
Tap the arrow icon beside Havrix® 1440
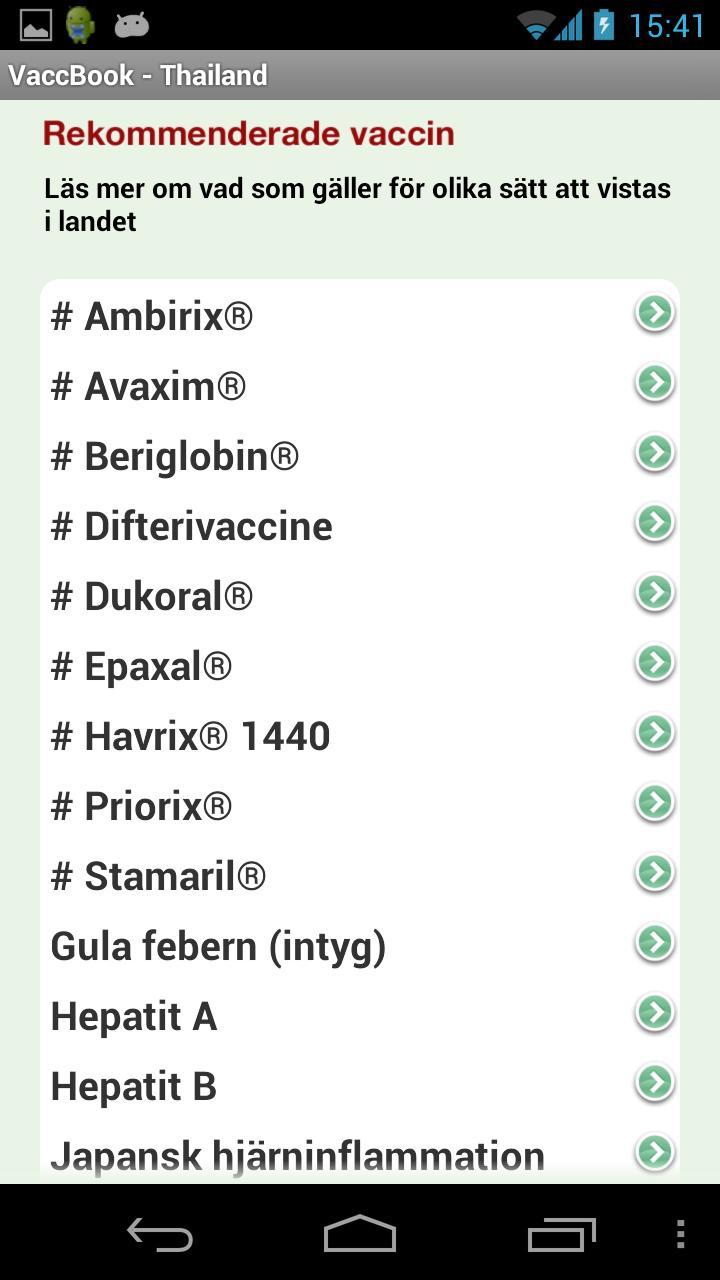tap(654, 731)
